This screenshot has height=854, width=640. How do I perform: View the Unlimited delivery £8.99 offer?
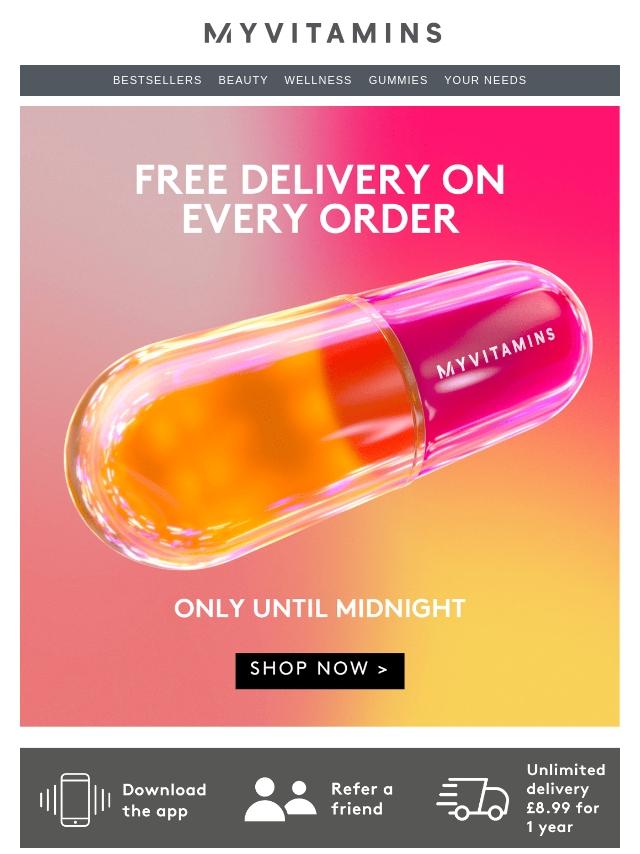click(x=522, y=799)
